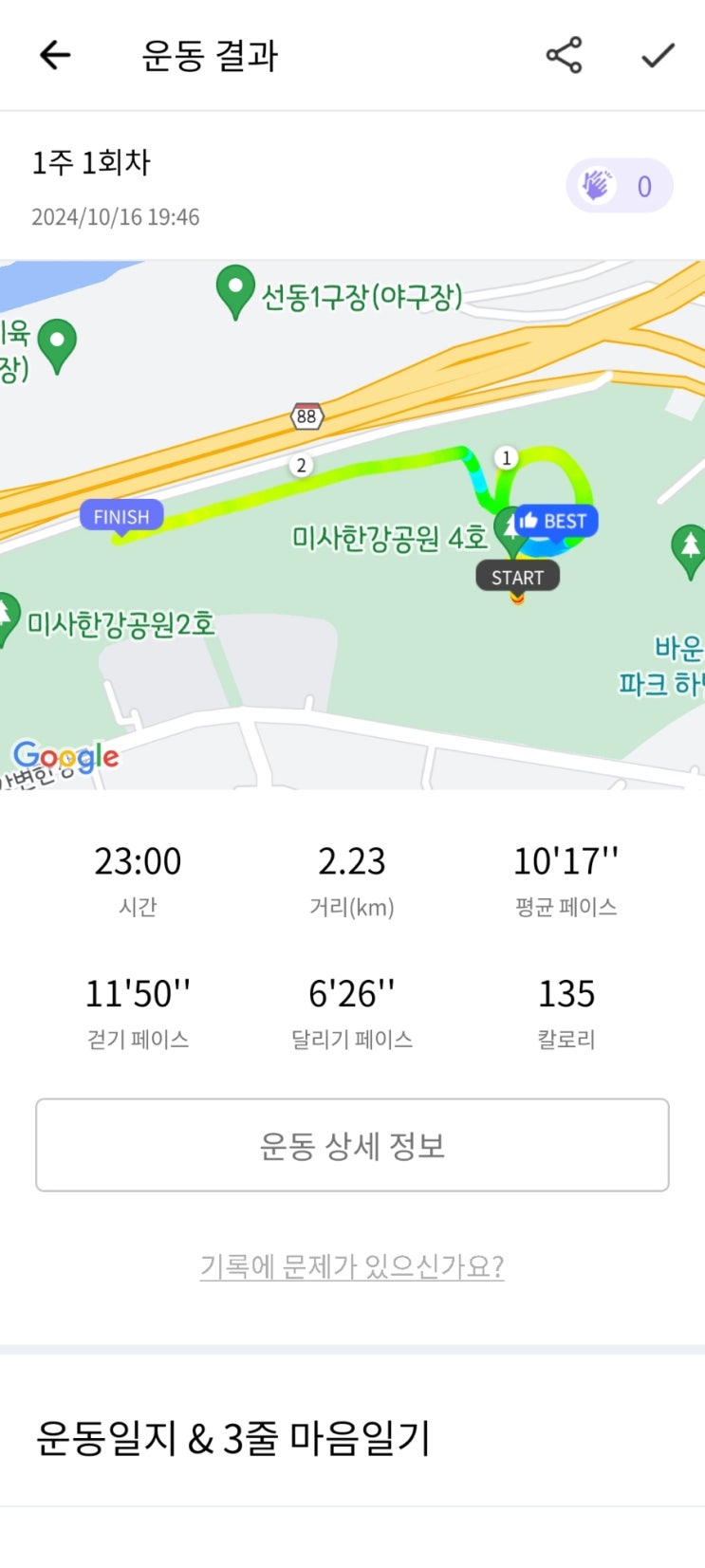Open the workout route map
Image resolution: width=705 pixels, height=1568 pixels.
pyautogui.click(x=352, y=525)
